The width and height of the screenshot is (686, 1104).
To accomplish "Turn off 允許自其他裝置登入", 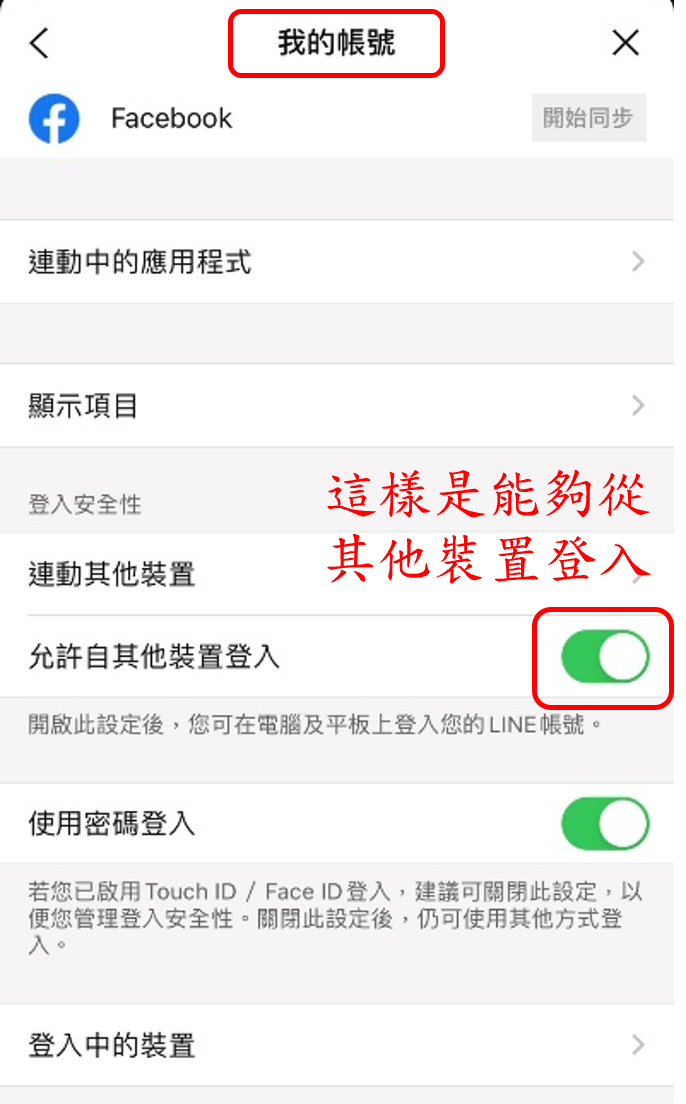I will tap(605, 657).
